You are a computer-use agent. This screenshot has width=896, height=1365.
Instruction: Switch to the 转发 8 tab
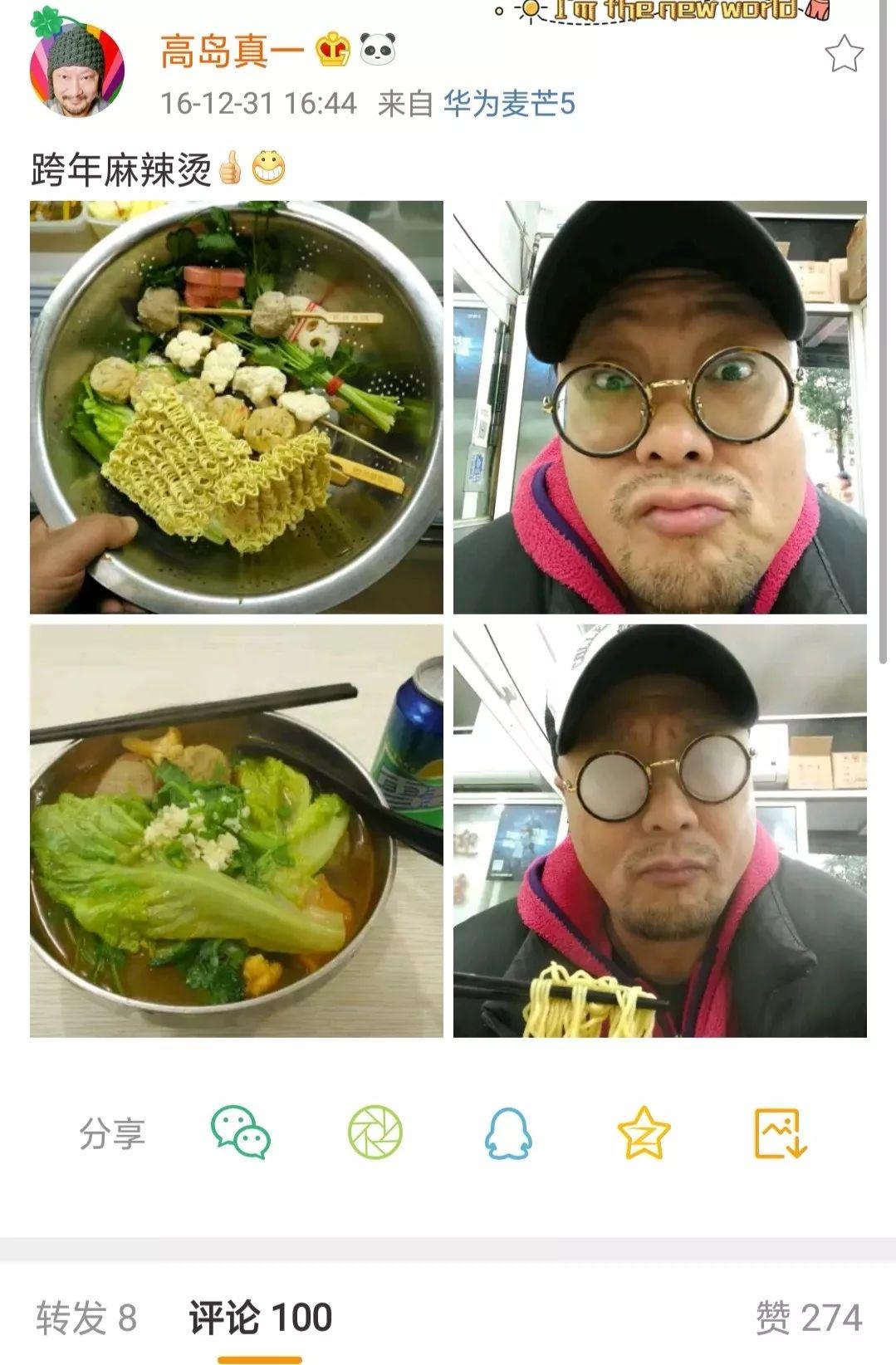[86, 1318]
